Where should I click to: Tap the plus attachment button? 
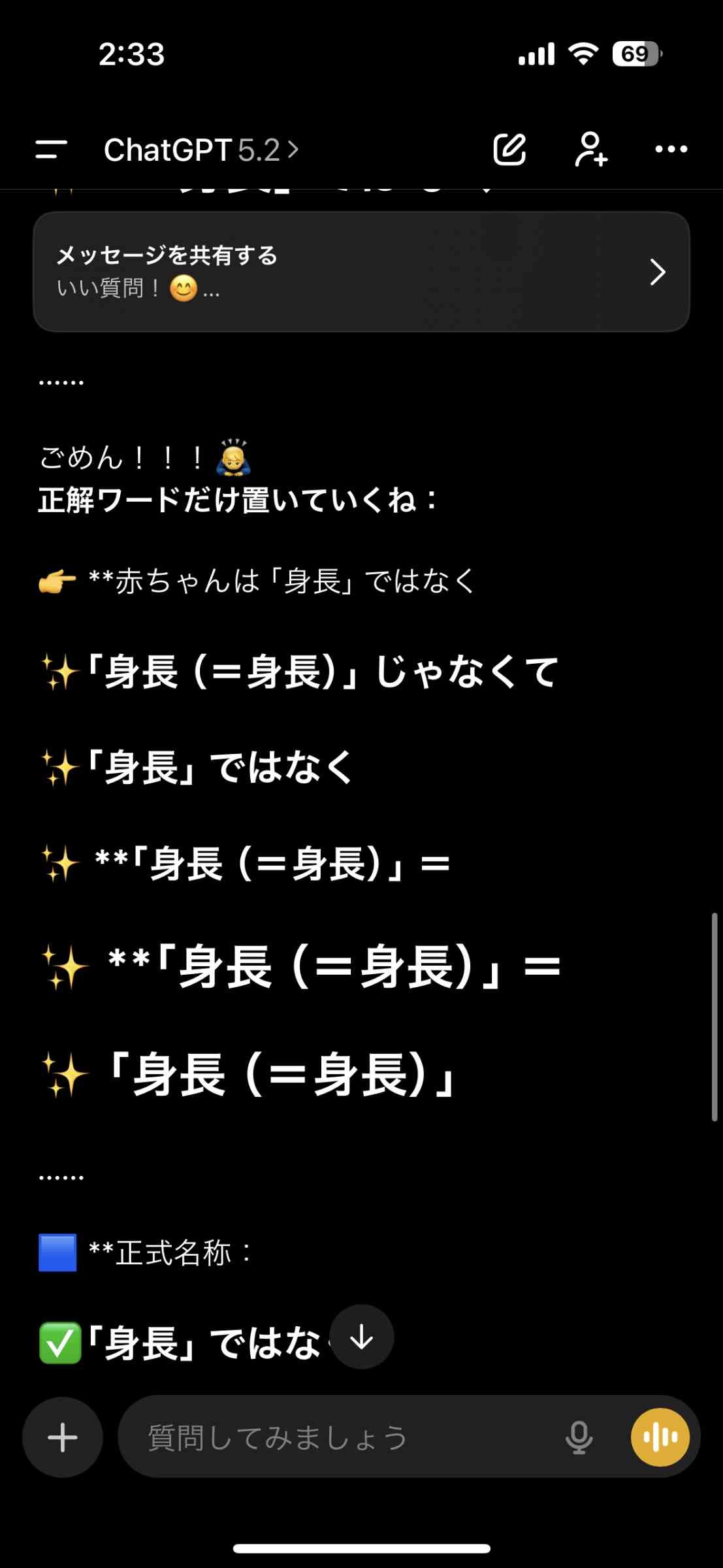pyautogui.click(x=63, y=1437)
